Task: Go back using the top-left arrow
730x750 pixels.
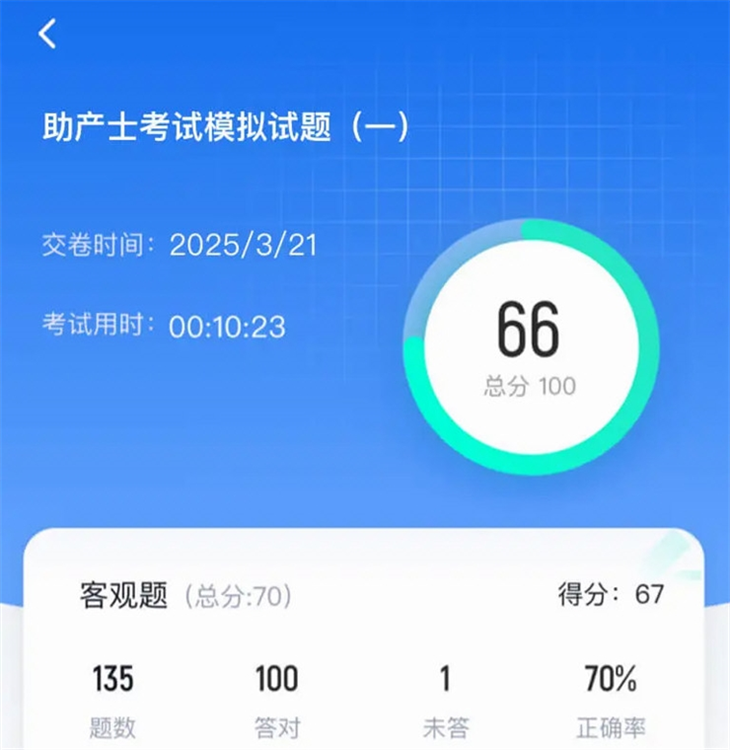Action: coord(47,34)
